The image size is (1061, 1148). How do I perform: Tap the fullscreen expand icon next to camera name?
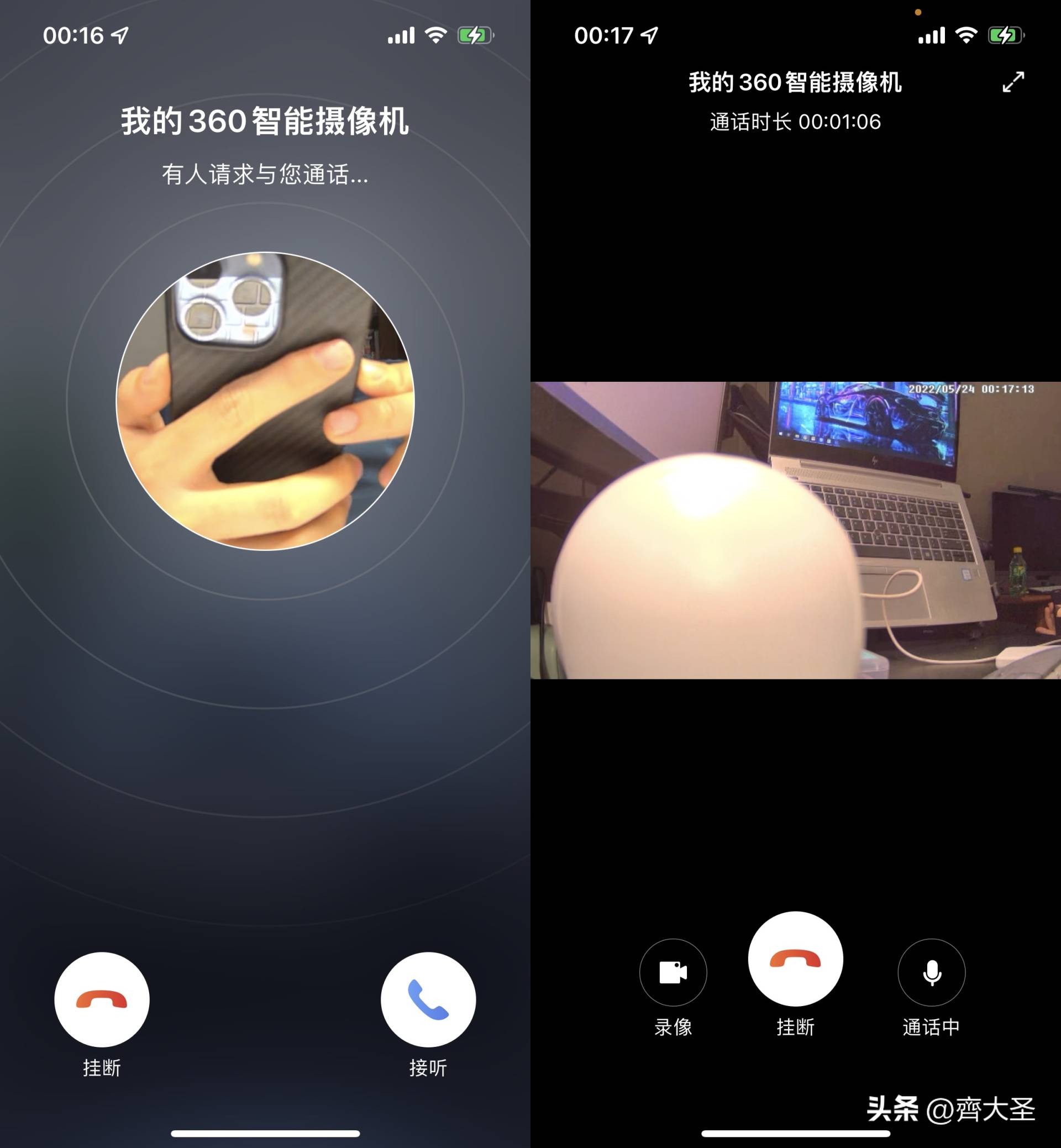click(1012, 83)
